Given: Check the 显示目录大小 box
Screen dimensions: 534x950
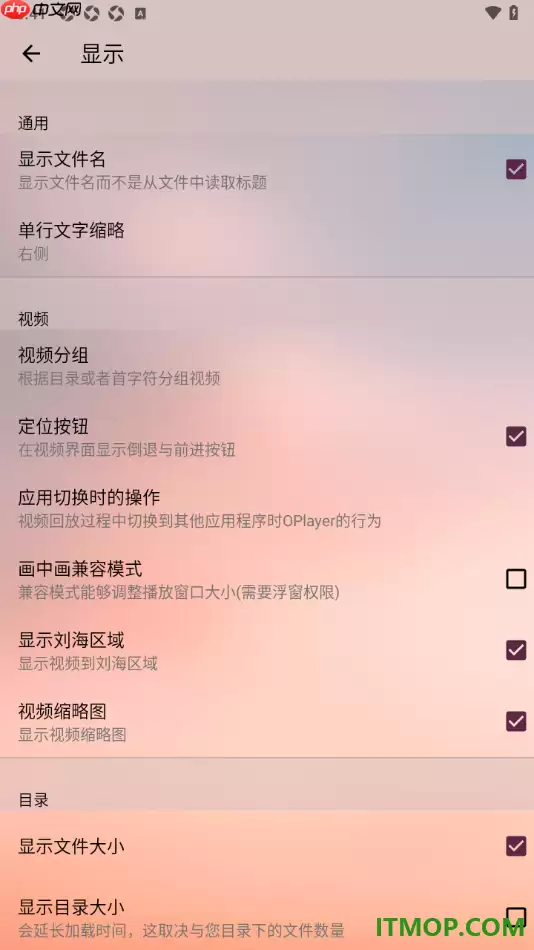Looking at the screenshot, I should coord(516,917).
